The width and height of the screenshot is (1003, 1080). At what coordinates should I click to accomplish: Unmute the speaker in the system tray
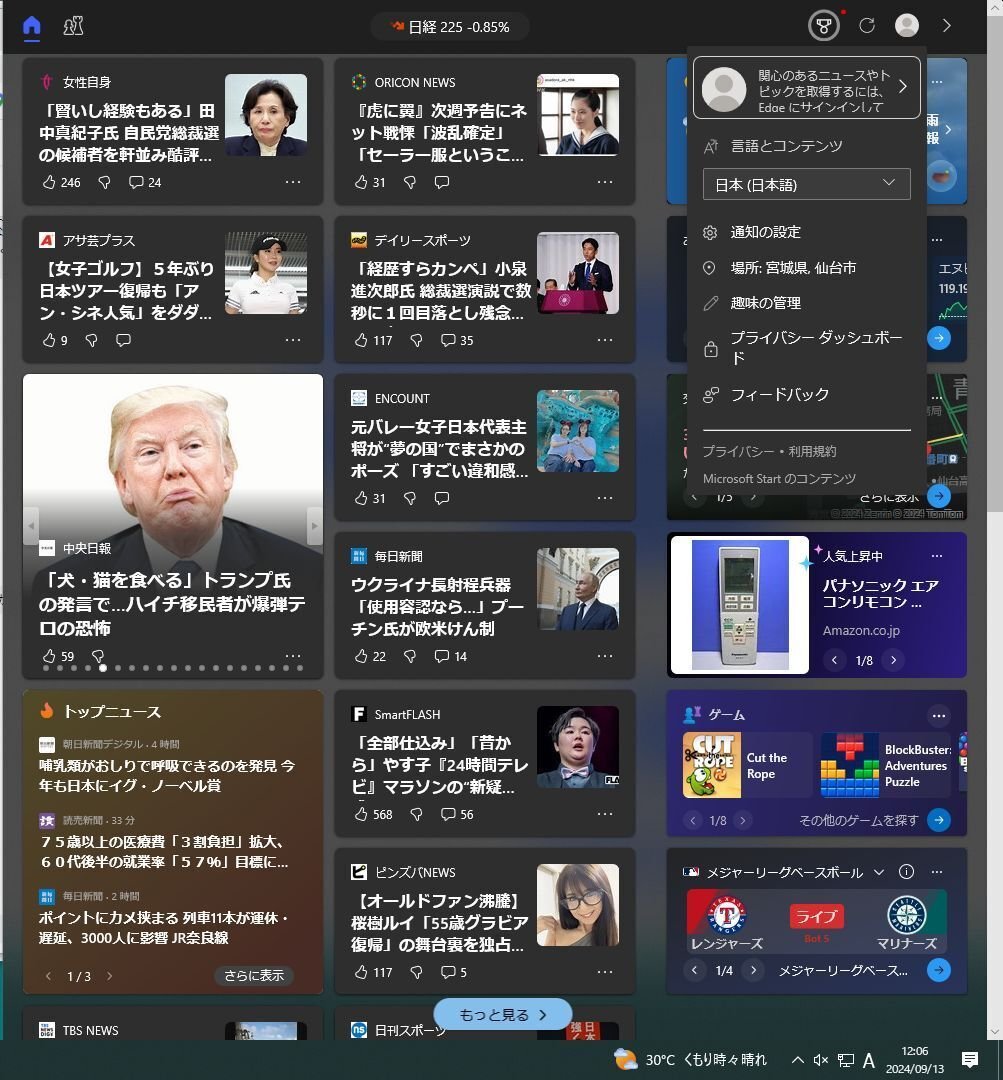coord(822,1060)
